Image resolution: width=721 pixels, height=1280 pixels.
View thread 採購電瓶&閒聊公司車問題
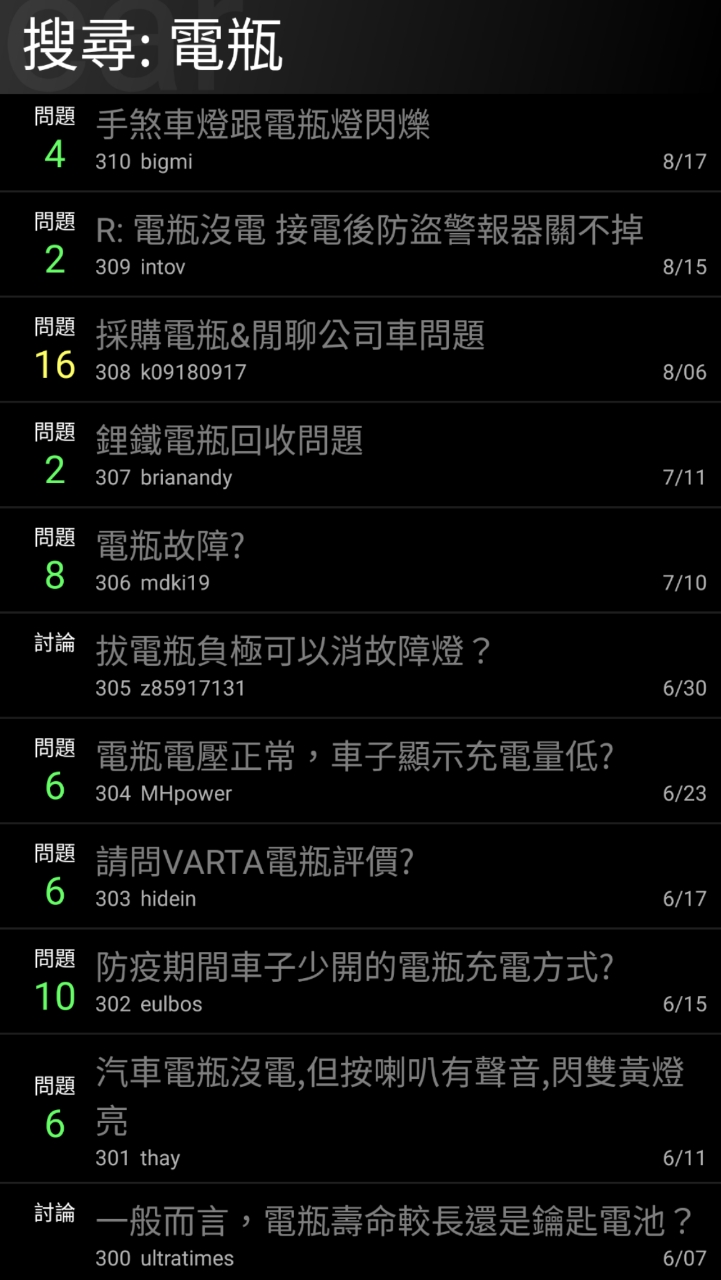(290, 336)
